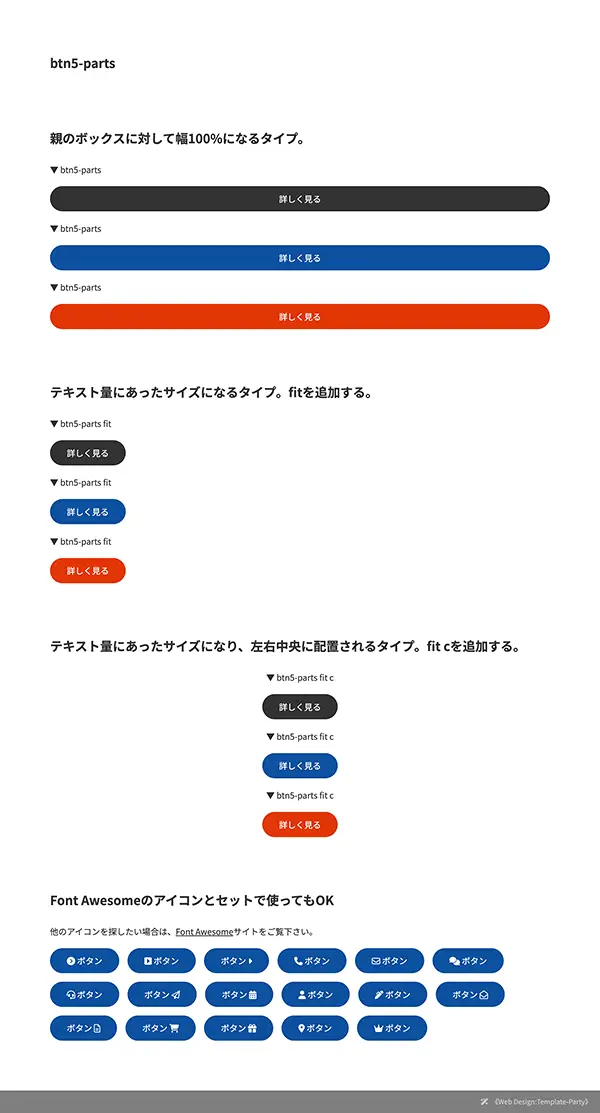600x1113 pixels.
Task: Choose the red centered 詳しく見る button
Action: click(300, 825)
